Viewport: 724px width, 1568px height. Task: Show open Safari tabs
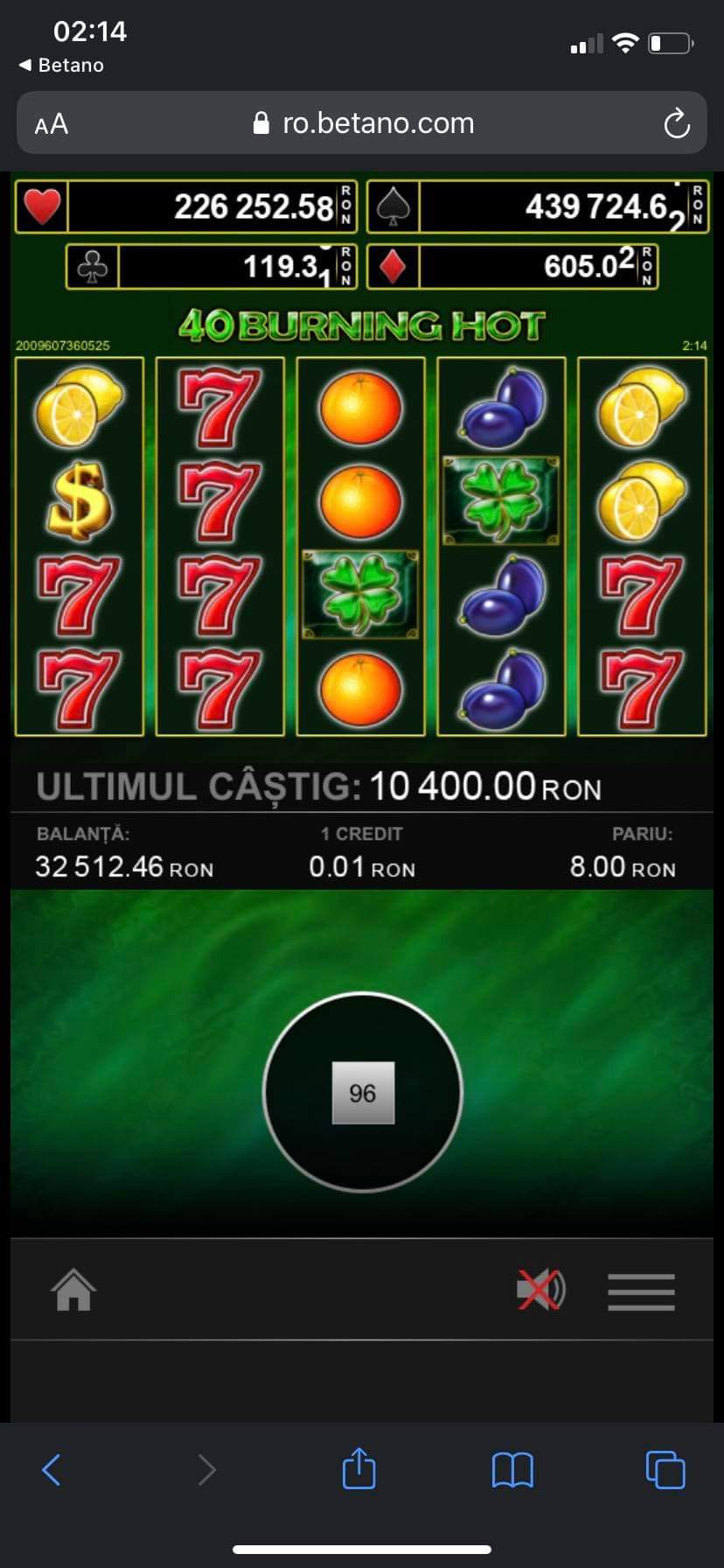(x=665, y=1469)
